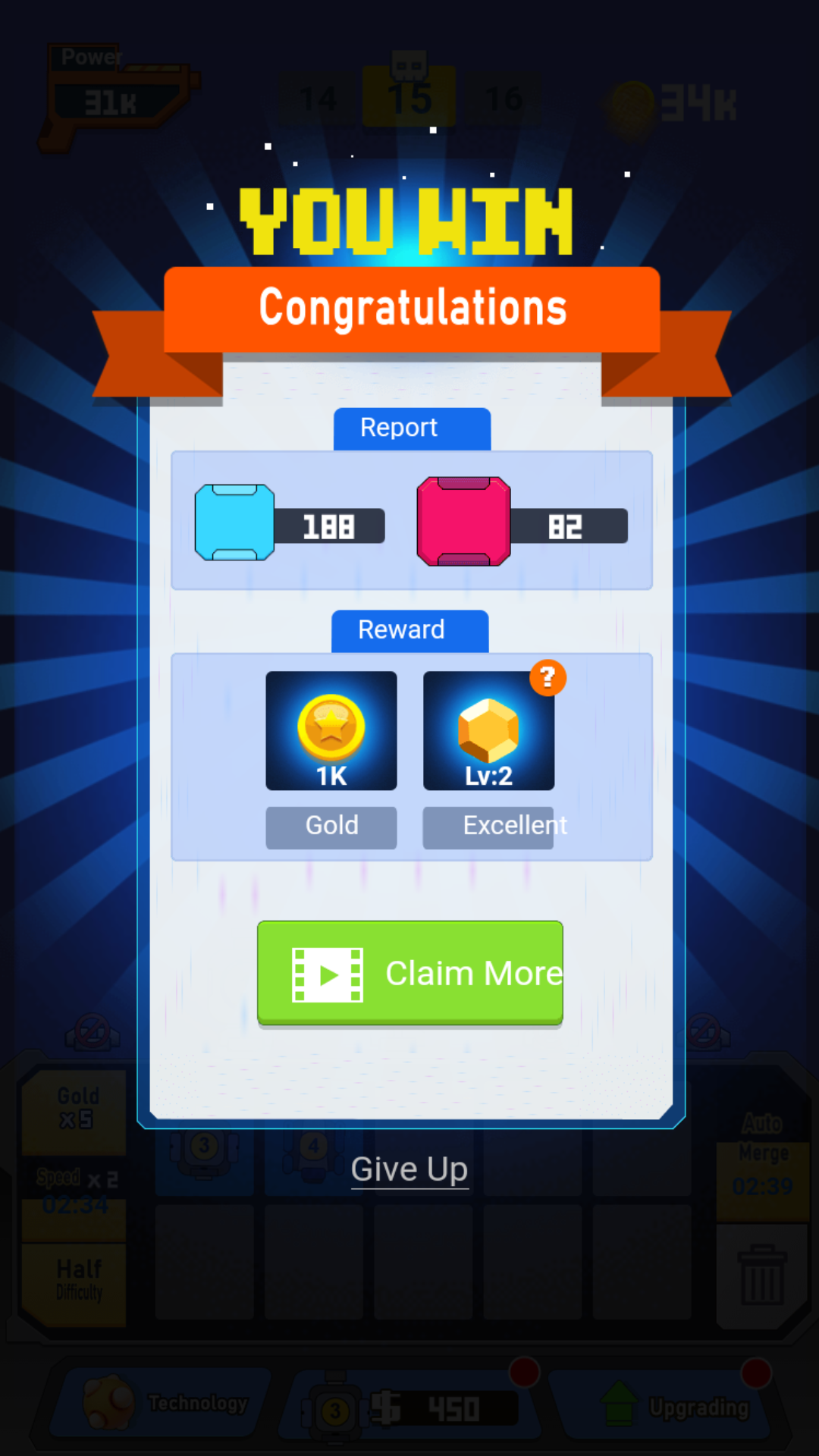Tap the Claim More video button
This screenshot has height=1456, width=819.
pyautogui.click(x=410, y=973)
